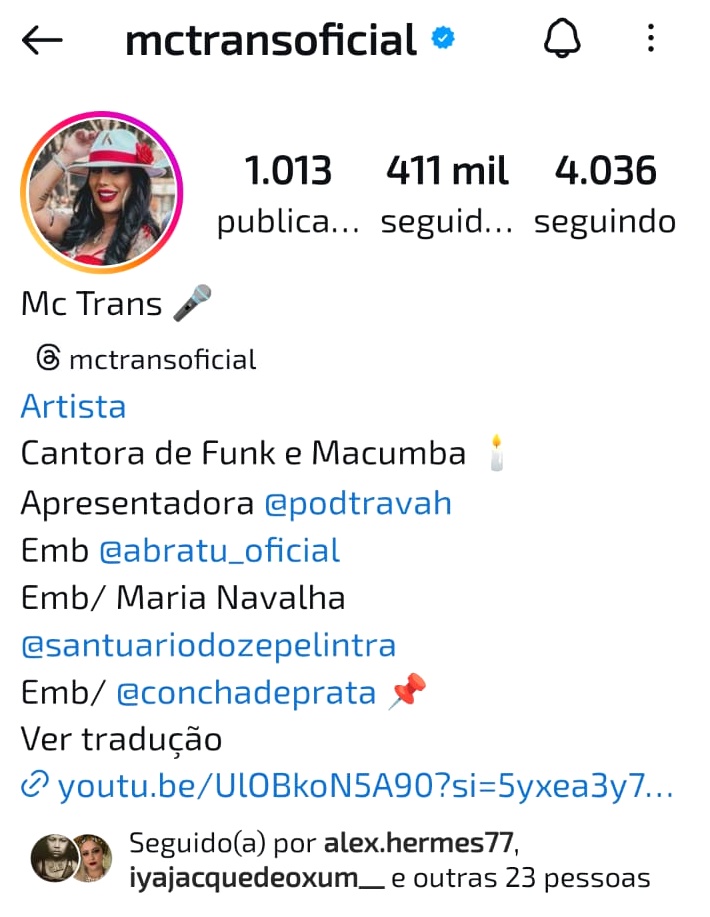Open the three-dot overflow menu

pyautogui.click(x=650, y=38)
